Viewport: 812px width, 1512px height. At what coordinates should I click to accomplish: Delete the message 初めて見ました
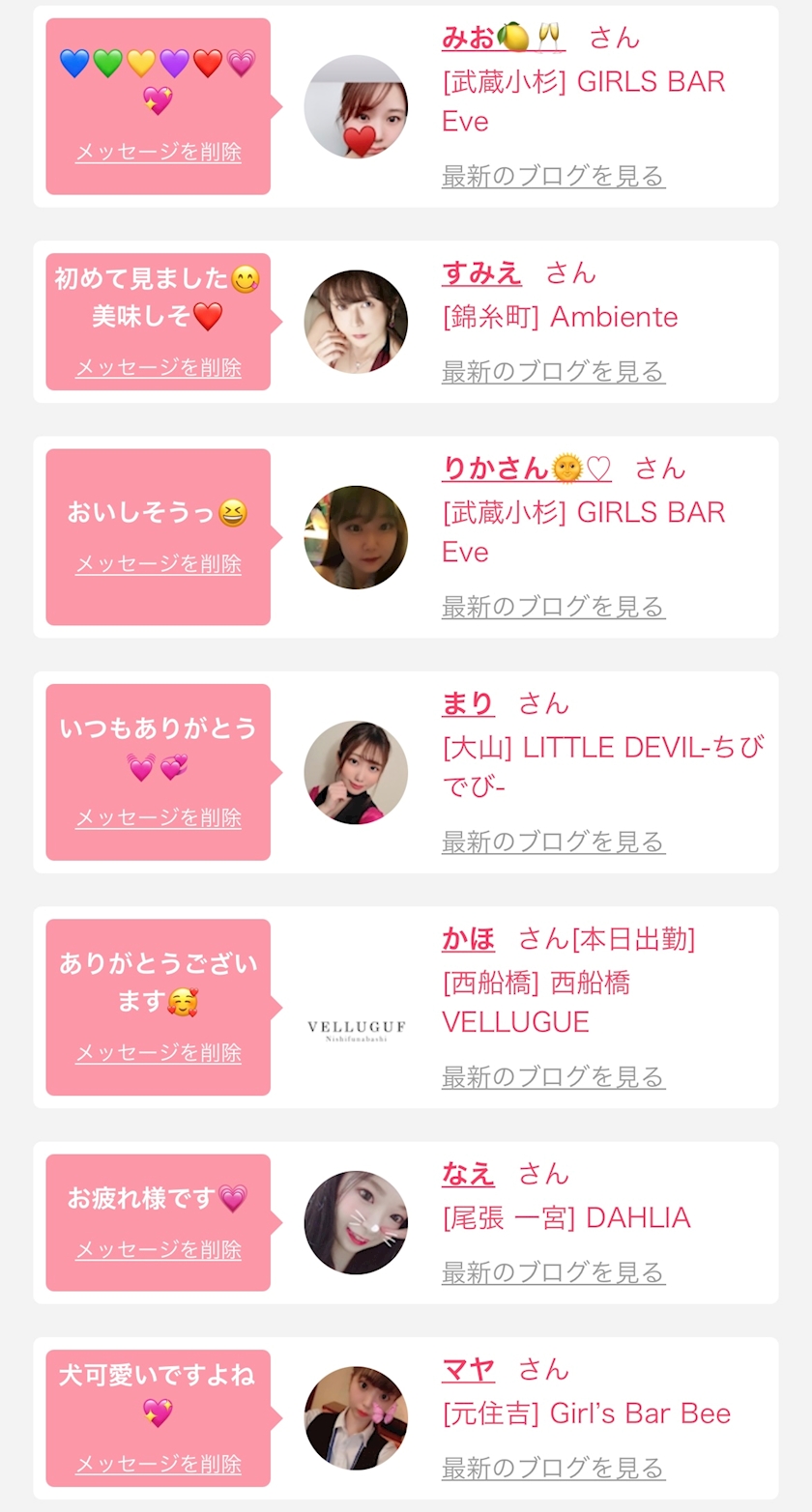pyautogui.click(x=159, y=368)
